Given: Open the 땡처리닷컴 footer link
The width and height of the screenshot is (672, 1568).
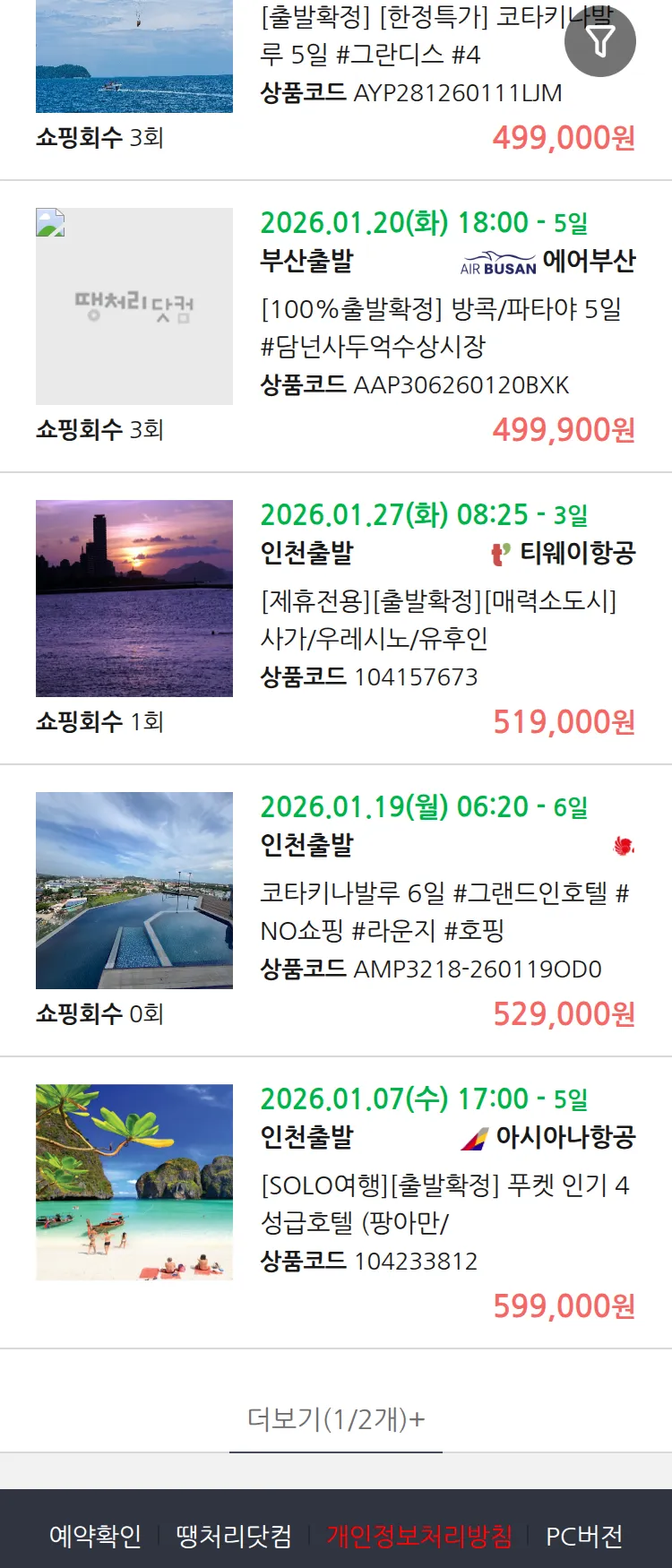Looking at the screenshot, I should [x=234, y=1536].
